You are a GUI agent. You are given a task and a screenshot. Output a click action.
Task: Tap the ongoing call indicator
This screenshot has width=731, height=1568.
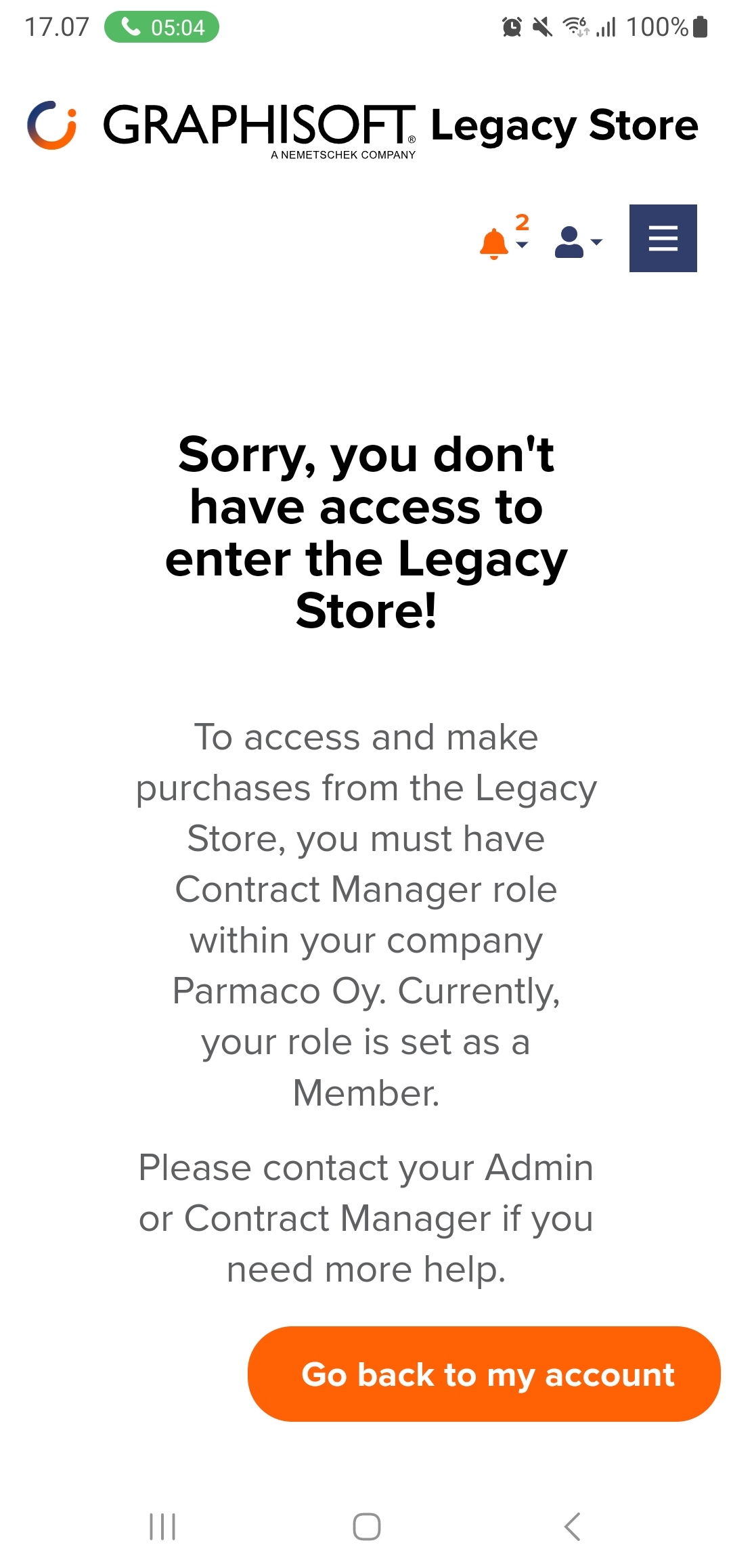pyautogui.click(x=162, y=27)
